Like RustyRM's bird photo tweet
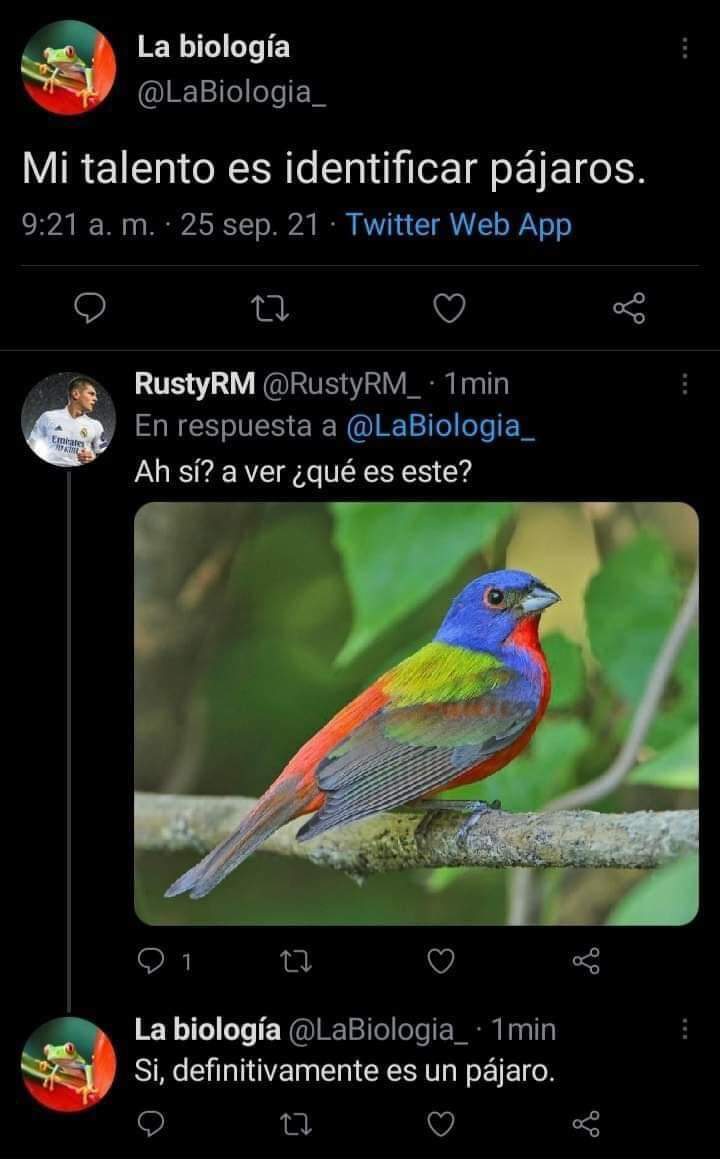 [x=440, y=962]
